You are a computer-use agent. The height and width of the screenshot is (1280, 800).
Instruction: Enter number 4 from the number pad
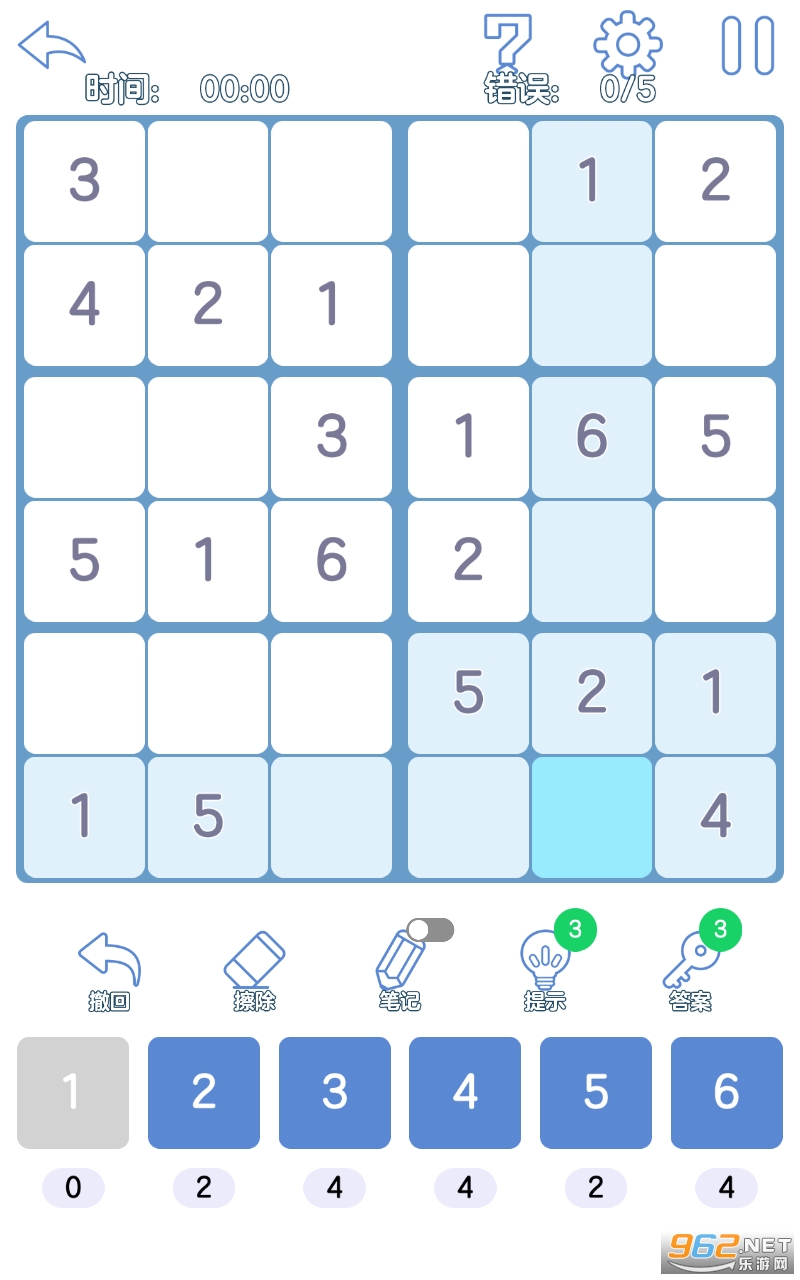(x=465, y=1093)
